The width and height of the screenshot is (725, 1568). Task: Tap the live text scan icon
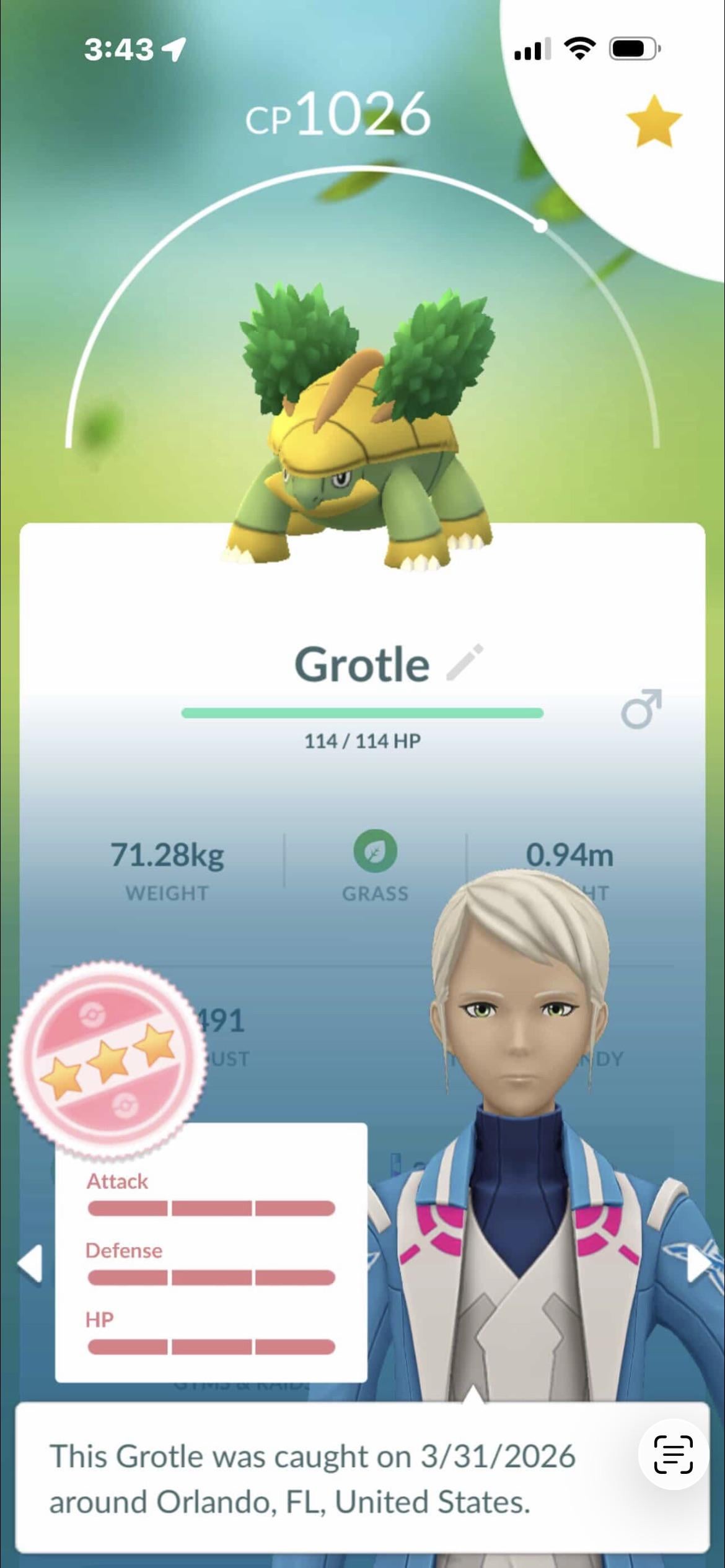click(674, 1455)
